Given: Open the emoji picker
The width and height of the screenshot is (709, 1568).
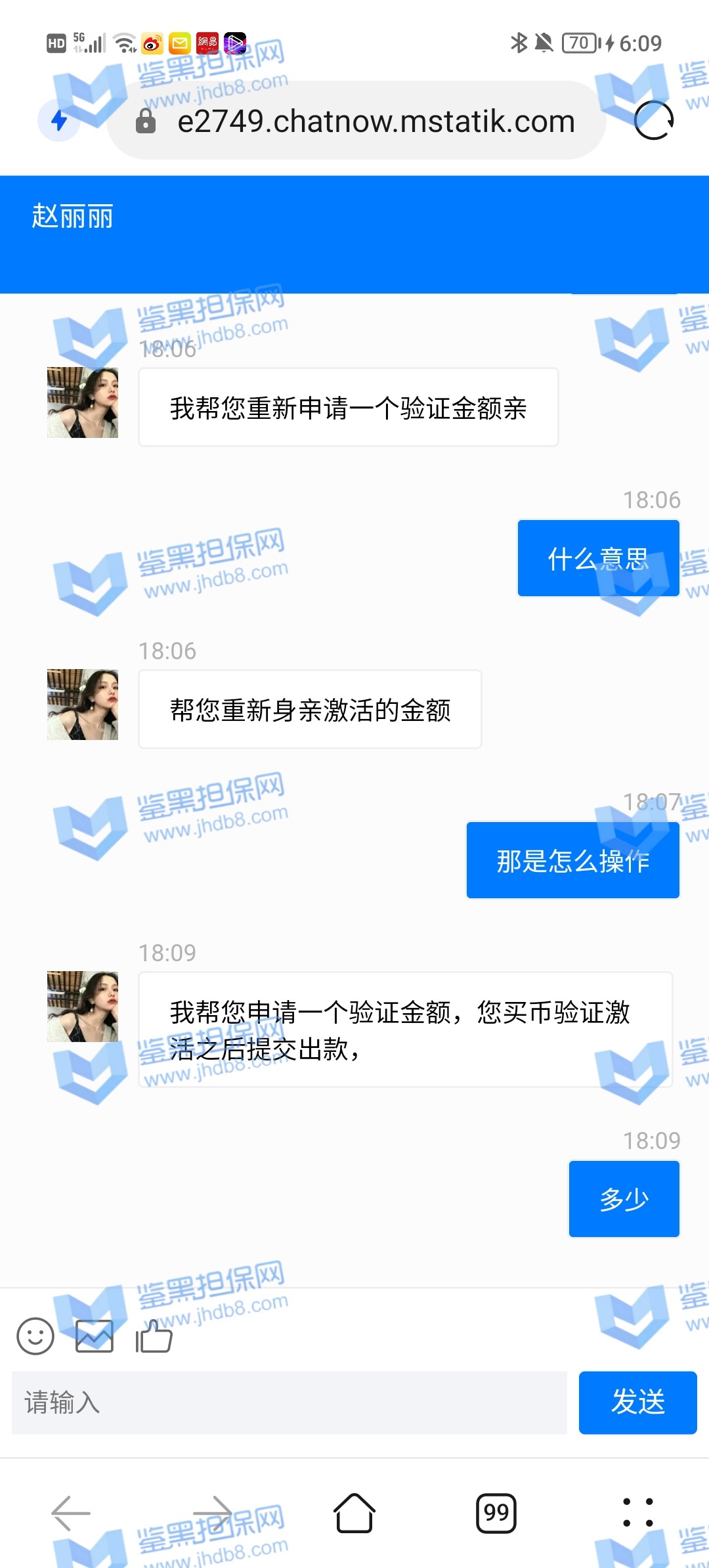Looking at the screenshot, I should (x=35, y=1336).
